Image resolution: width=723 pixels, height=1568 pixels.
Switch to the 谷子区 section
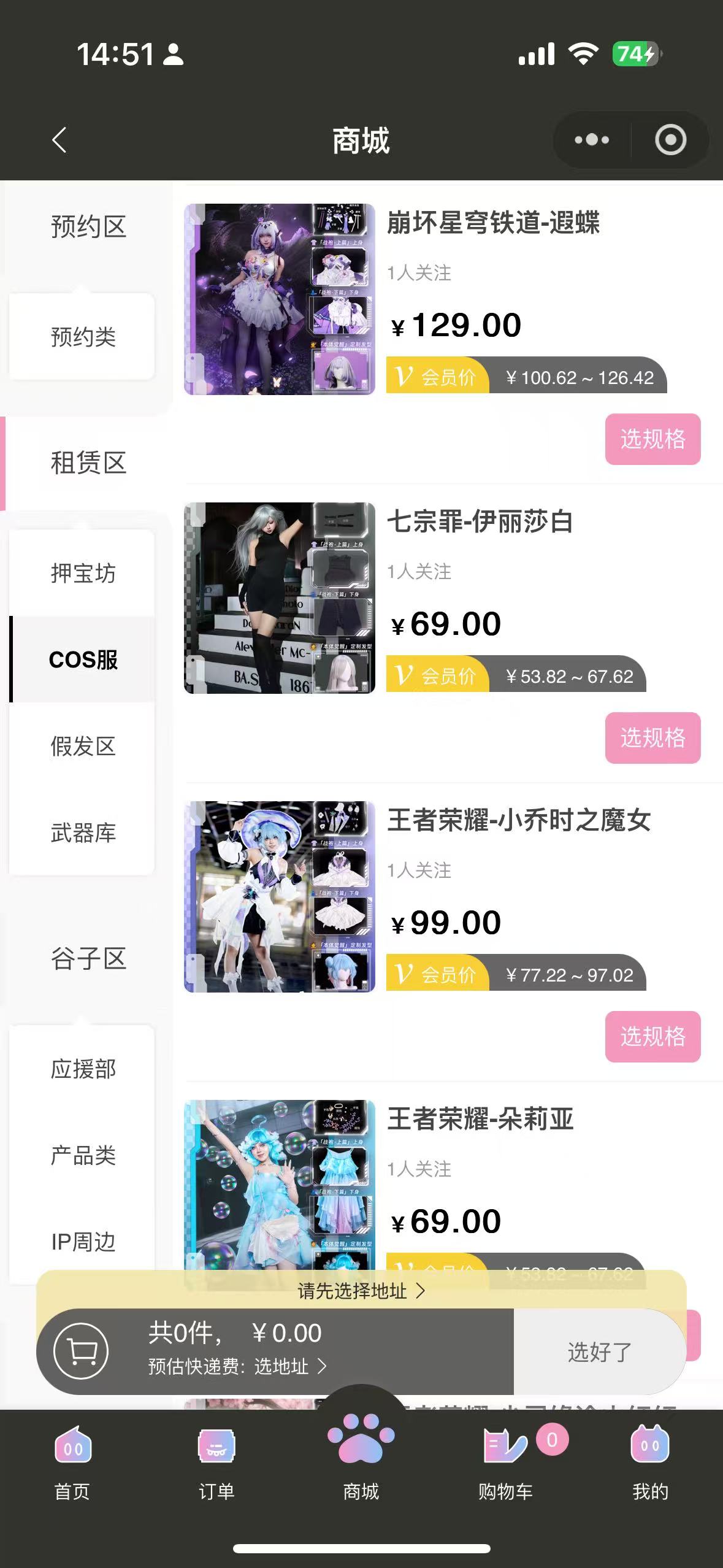88,958
